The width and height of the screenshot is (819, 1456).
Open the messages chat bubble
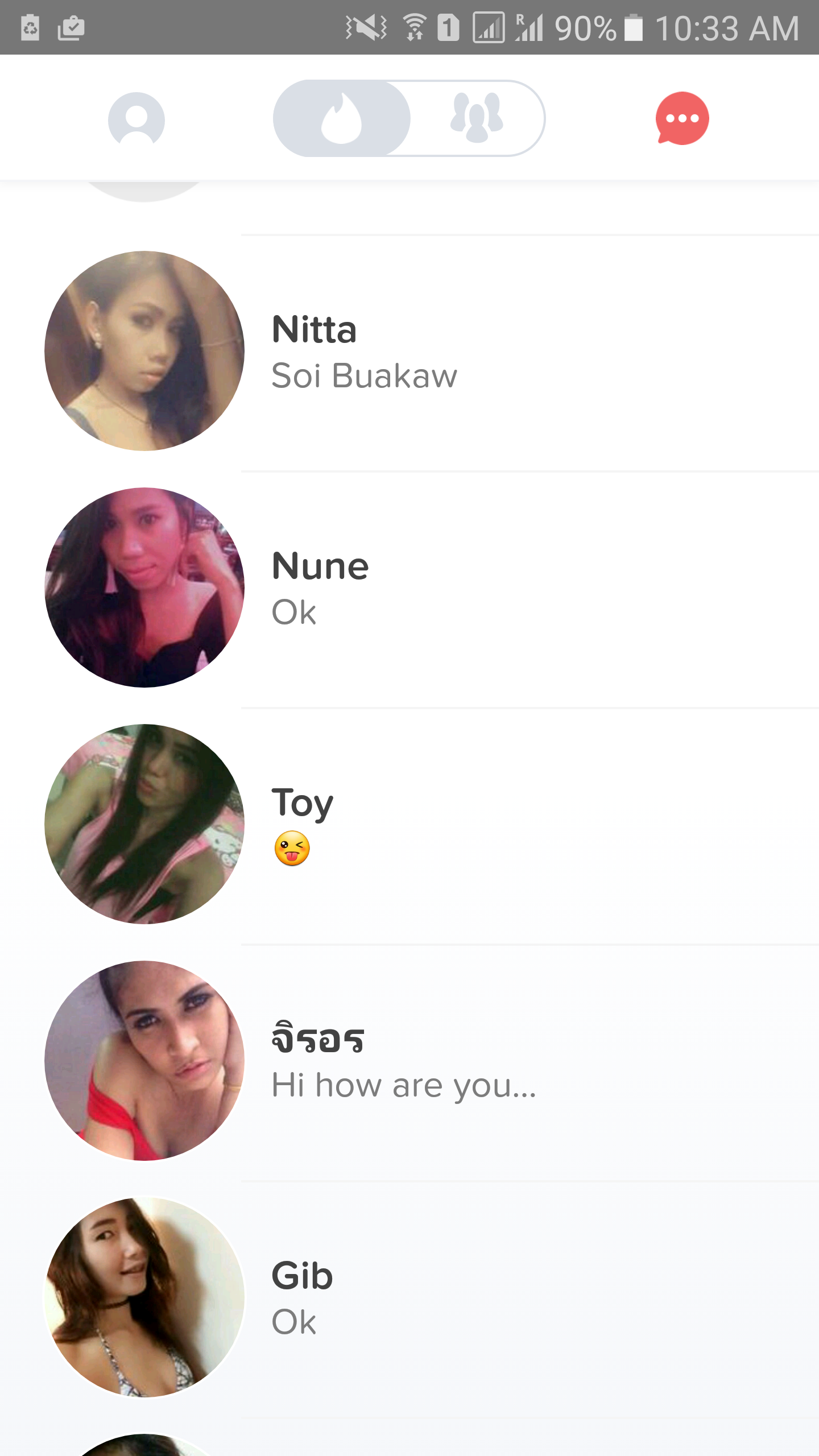[681, 118]
